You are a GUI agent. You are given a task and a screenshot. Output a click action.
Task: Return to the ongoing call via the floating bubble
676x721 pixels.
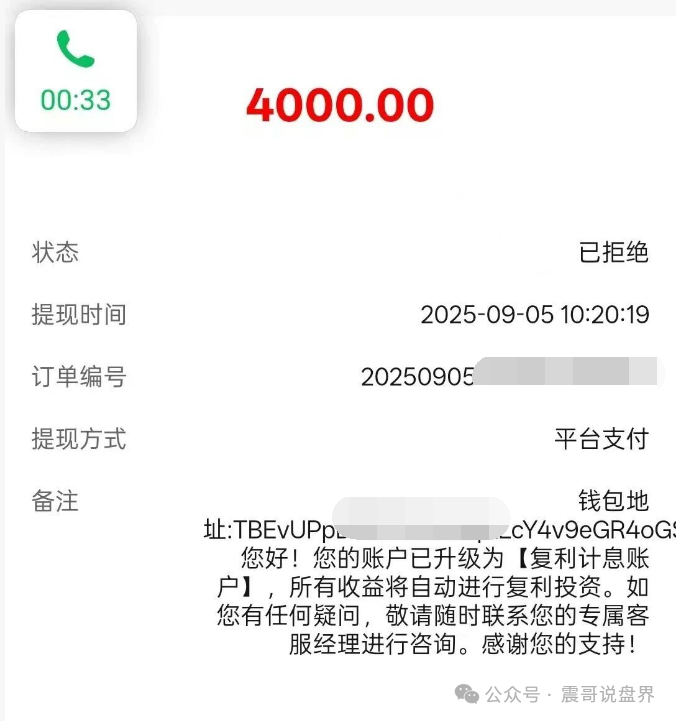[75, 70]
